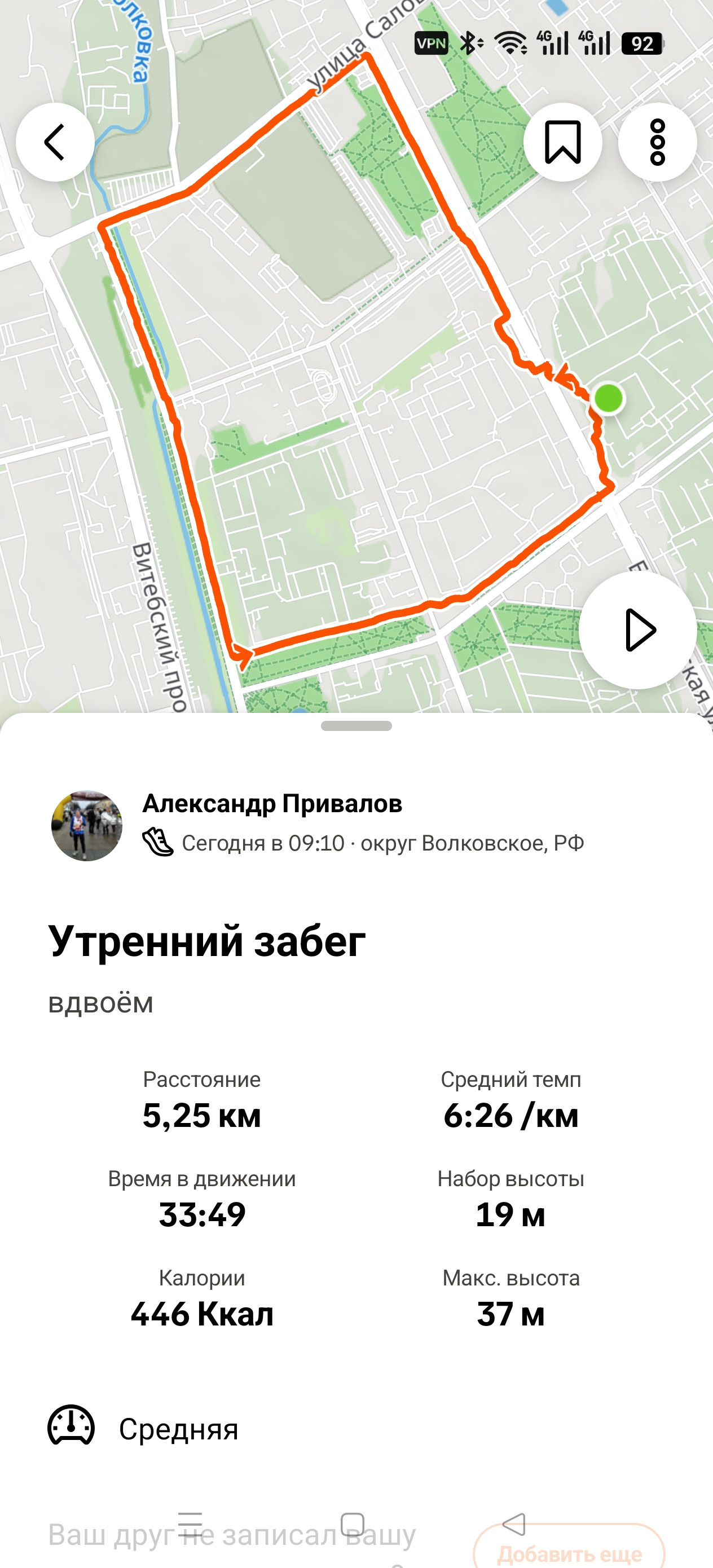Go back using the arrow button

(55, 142)
